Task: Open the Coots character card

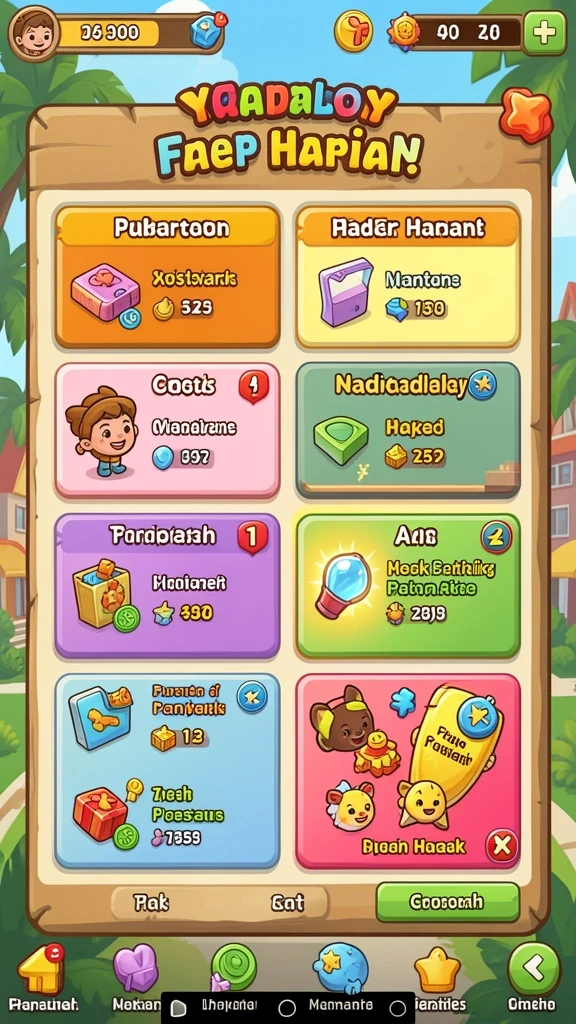Action: pyautogui.click(x=167, y=430)
